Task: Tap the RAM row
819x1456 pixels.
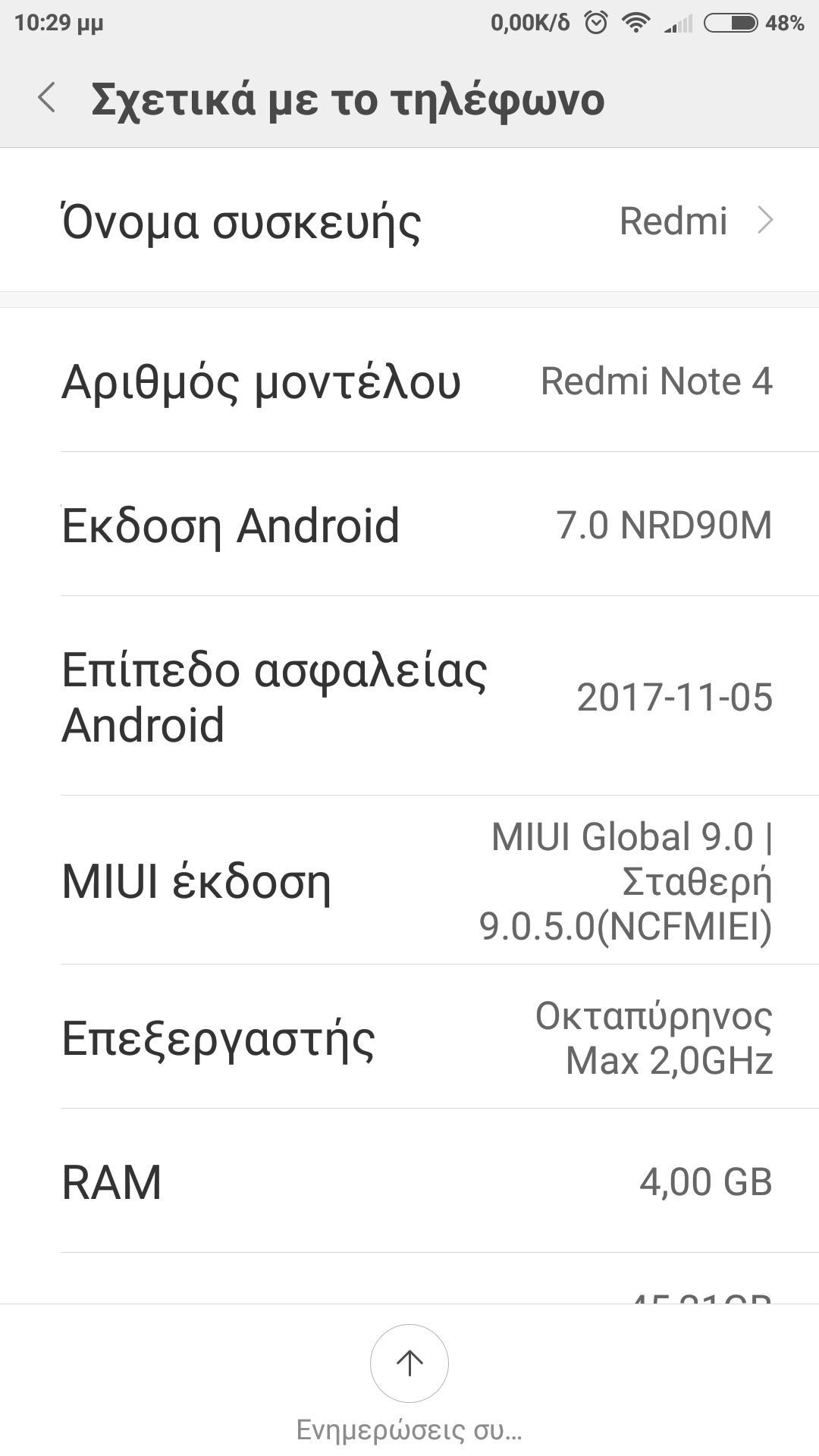Action: tap(409, 1181)
